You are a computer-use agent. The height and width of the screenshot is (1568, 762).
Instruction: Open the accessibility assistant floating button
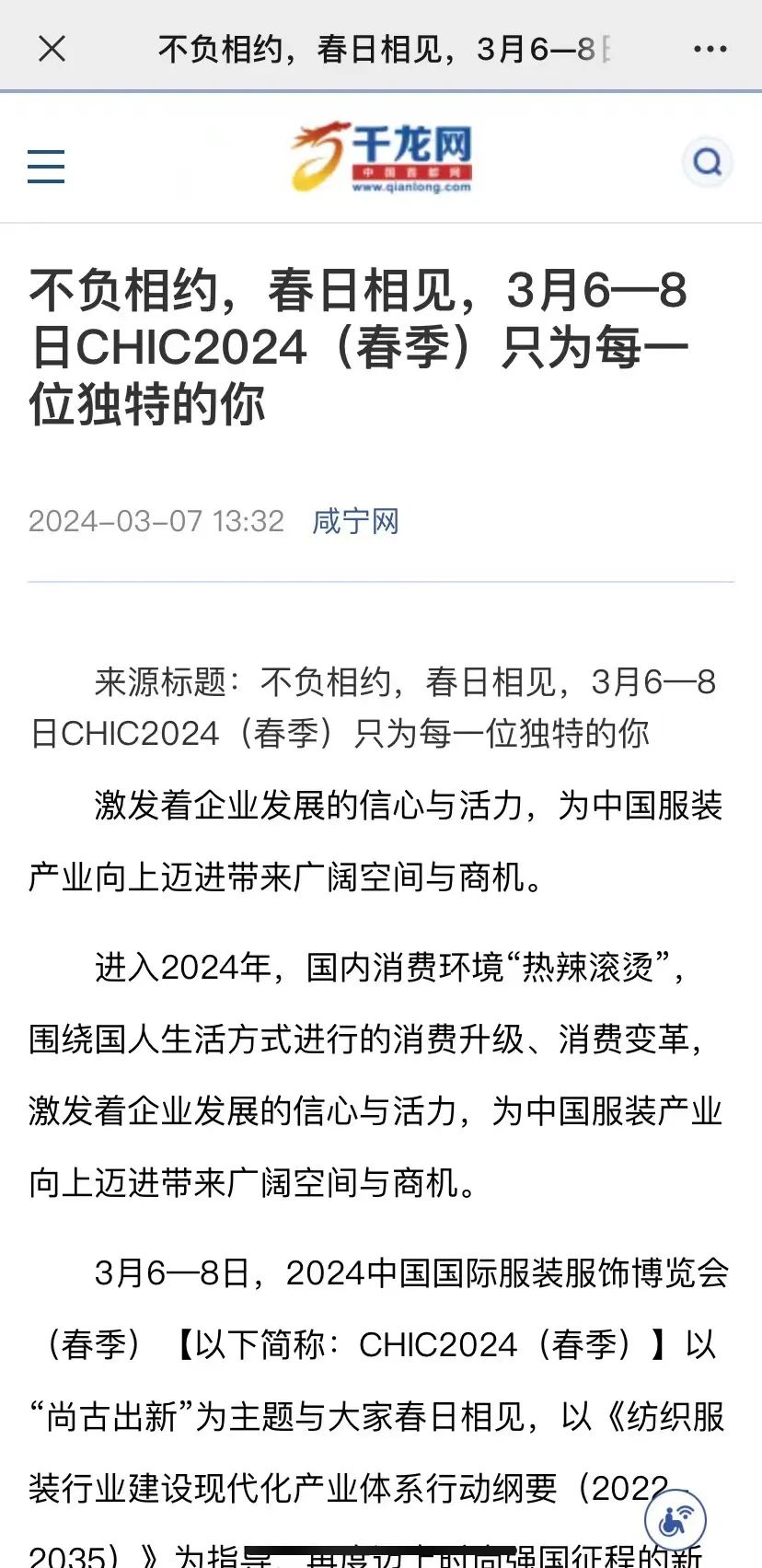675,1518
